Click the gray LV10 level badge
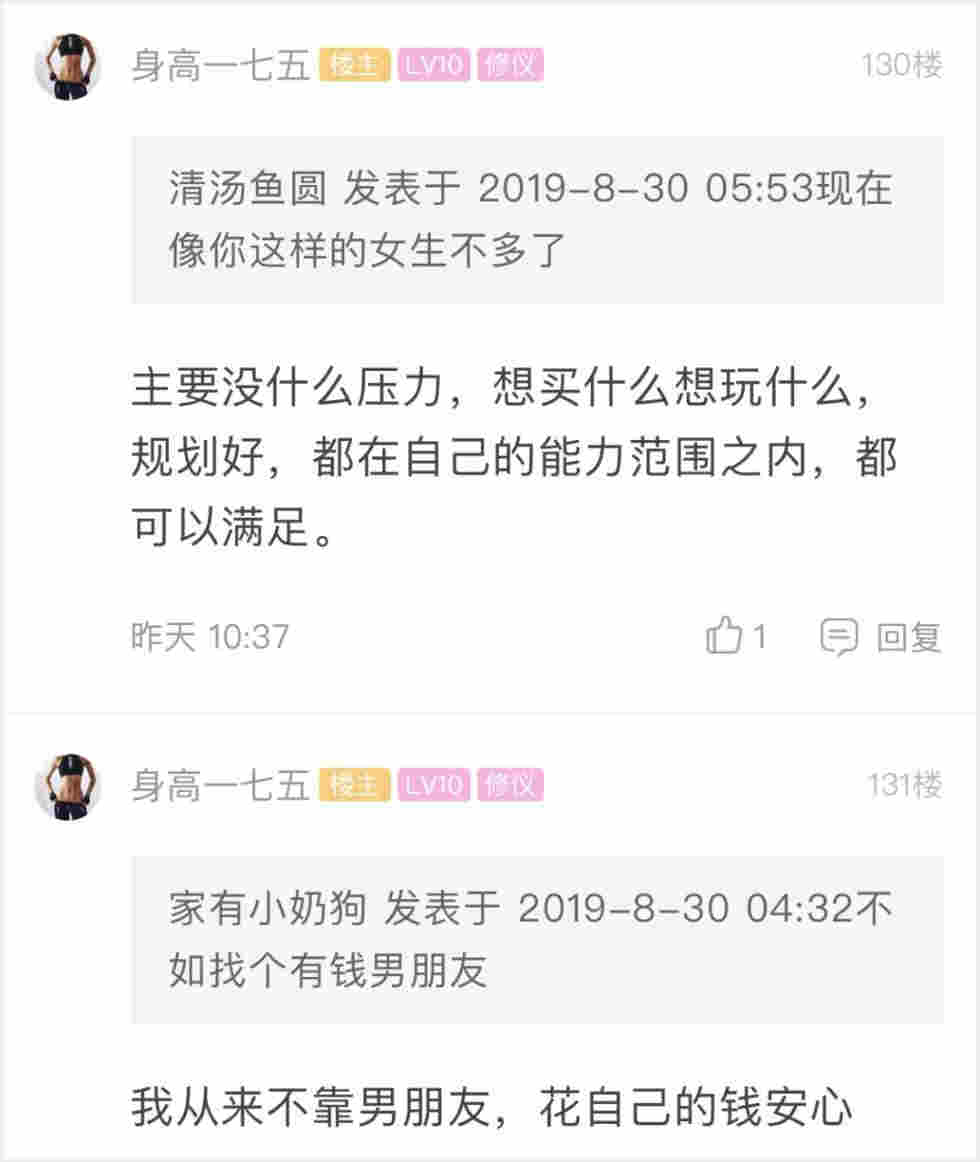 click(x=429, y=64)
